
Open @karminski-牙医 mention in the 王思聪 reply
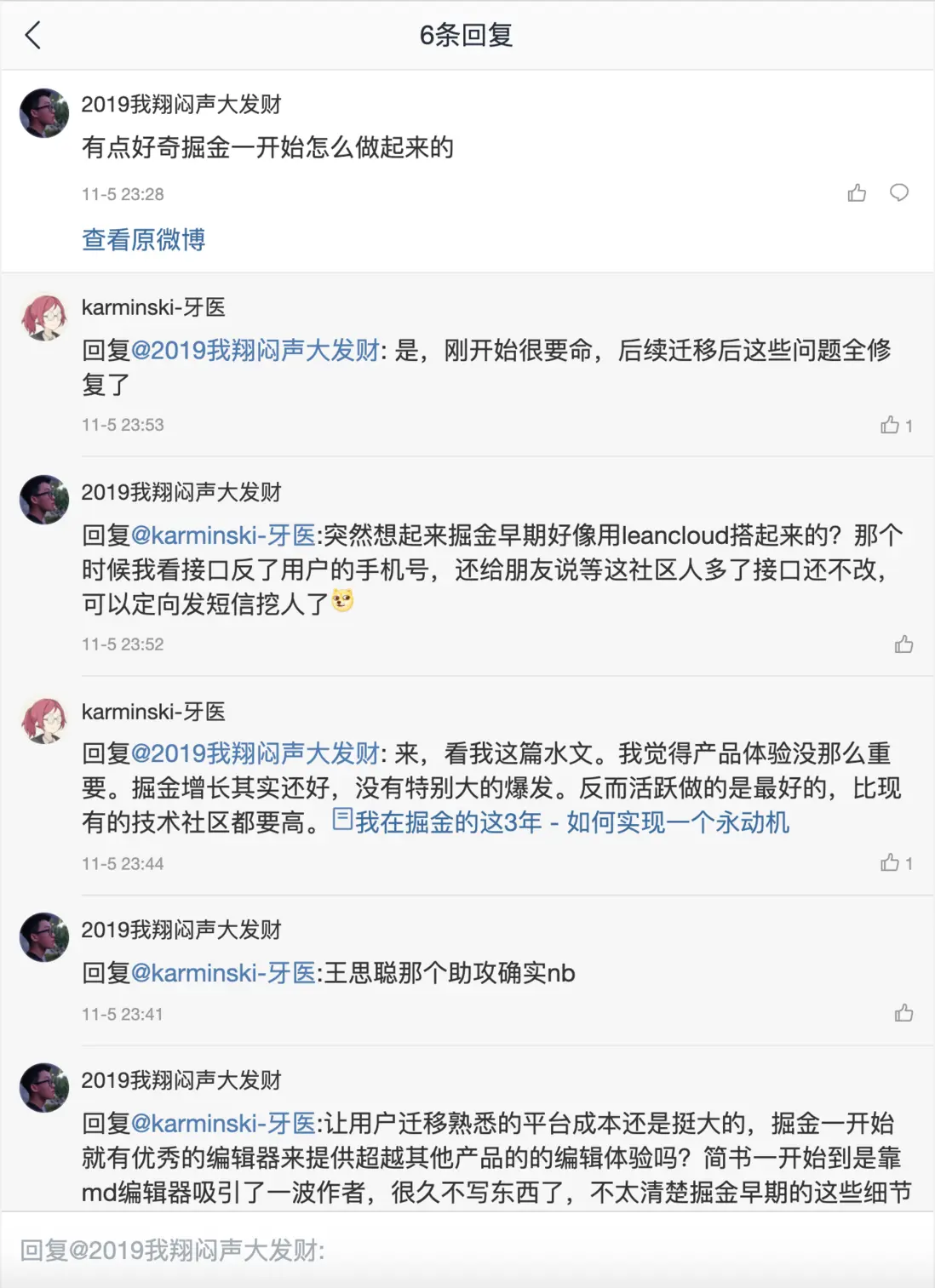(223, 973)
